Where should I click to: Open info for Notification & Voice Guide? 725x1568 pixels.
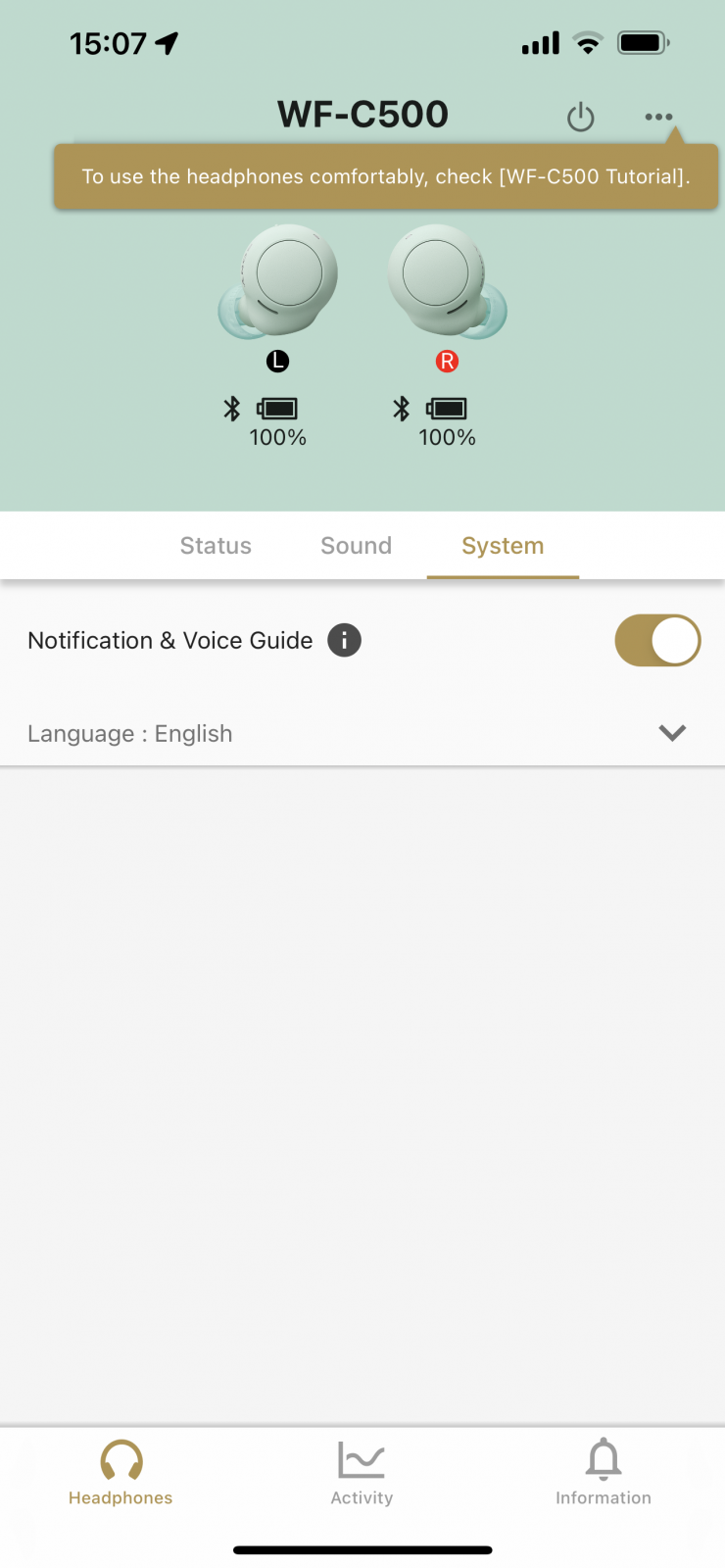tap(344, 641)
